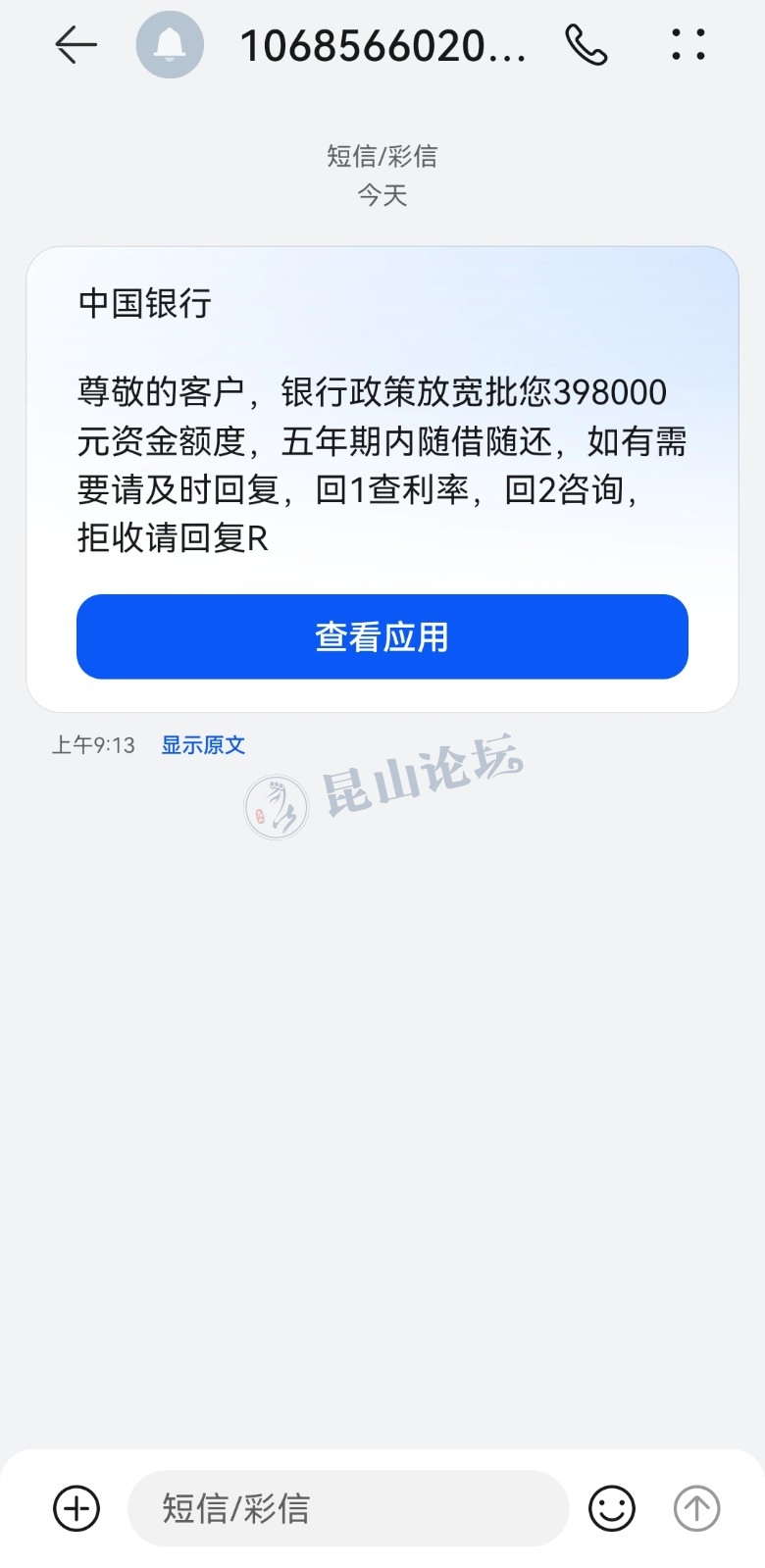Viewport: 765px width, 1568px height.
Task: Open the four-dot more options menu
Action: pos(688,45)
